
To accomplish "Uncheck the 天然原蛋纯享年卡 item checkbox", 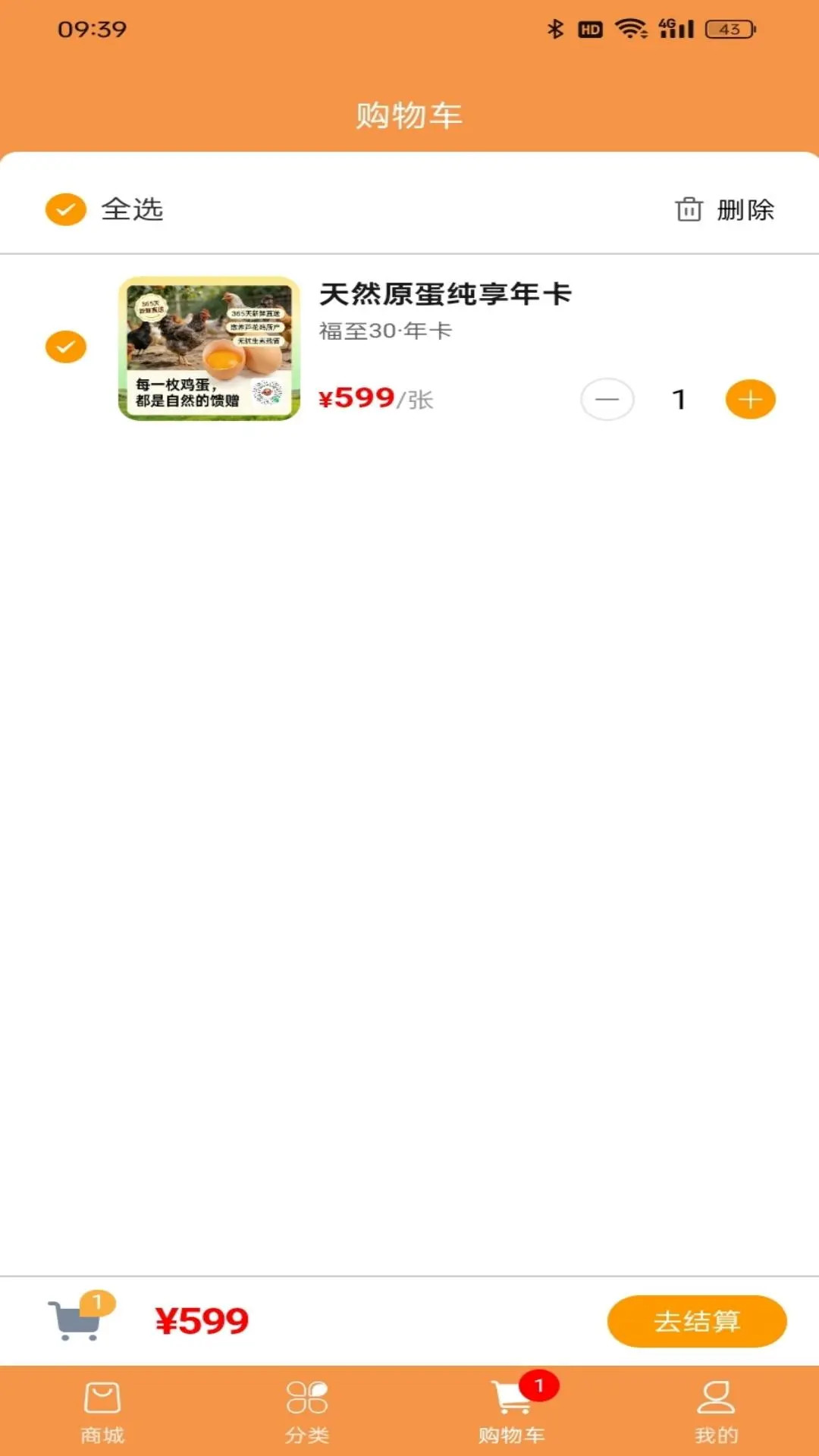I will point(66,347).
